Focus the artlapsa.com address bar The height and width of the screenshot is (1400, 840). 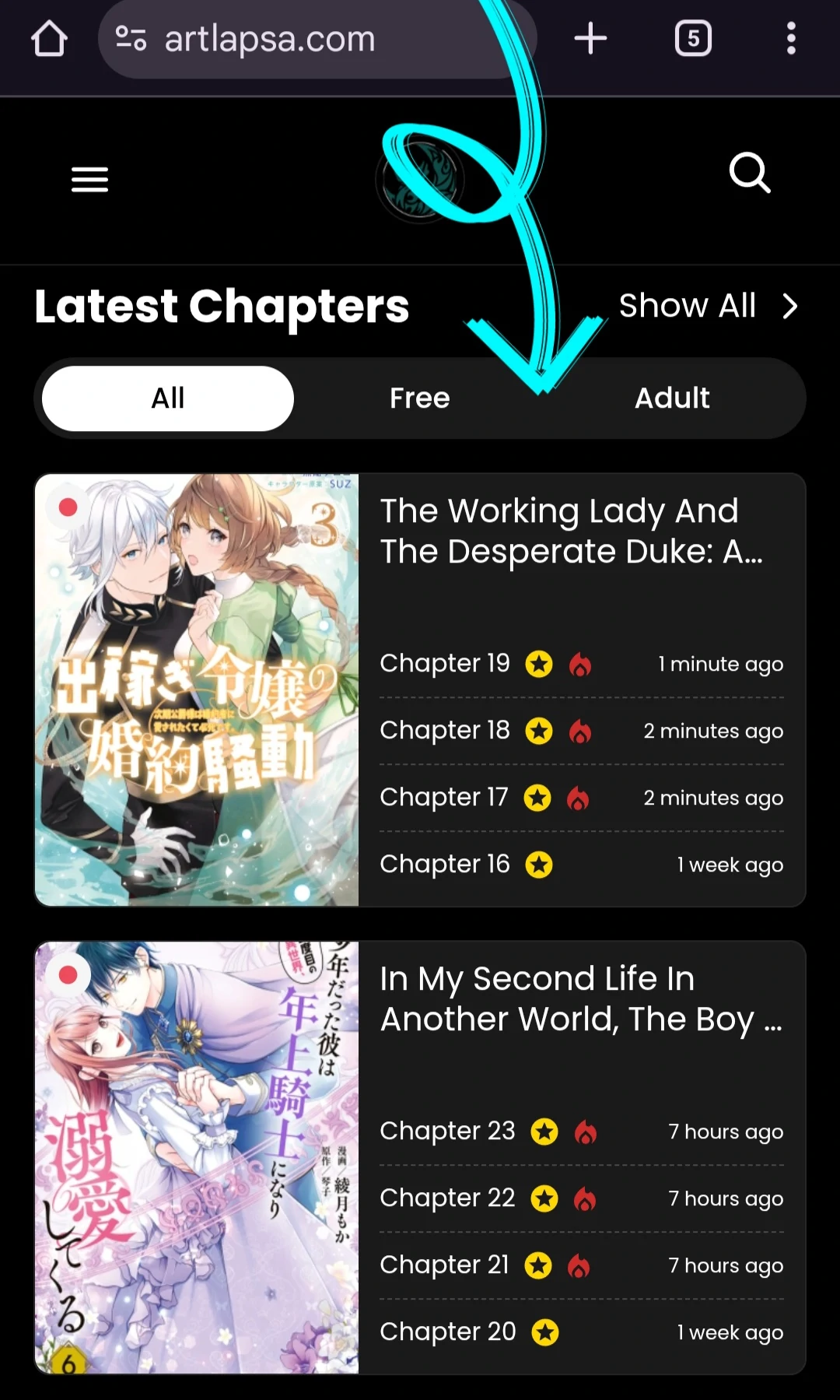[x=311, y=39]
